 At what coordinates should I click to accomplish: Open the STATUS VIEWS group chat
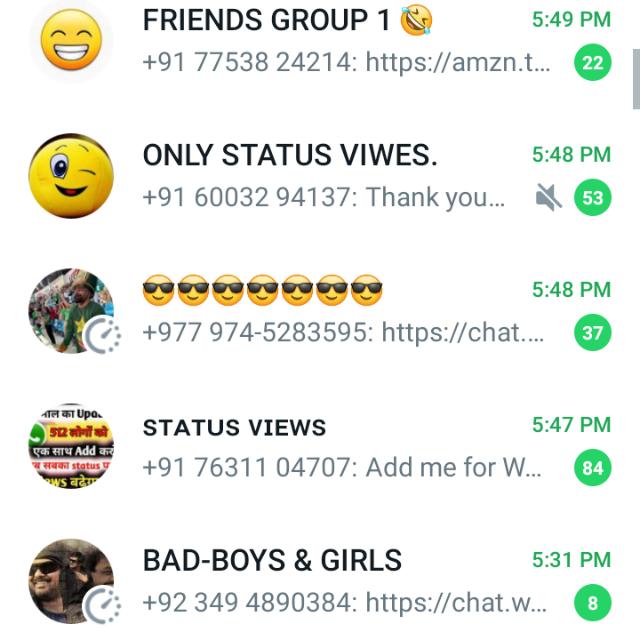pyautogui.click(x=340, y=447)
